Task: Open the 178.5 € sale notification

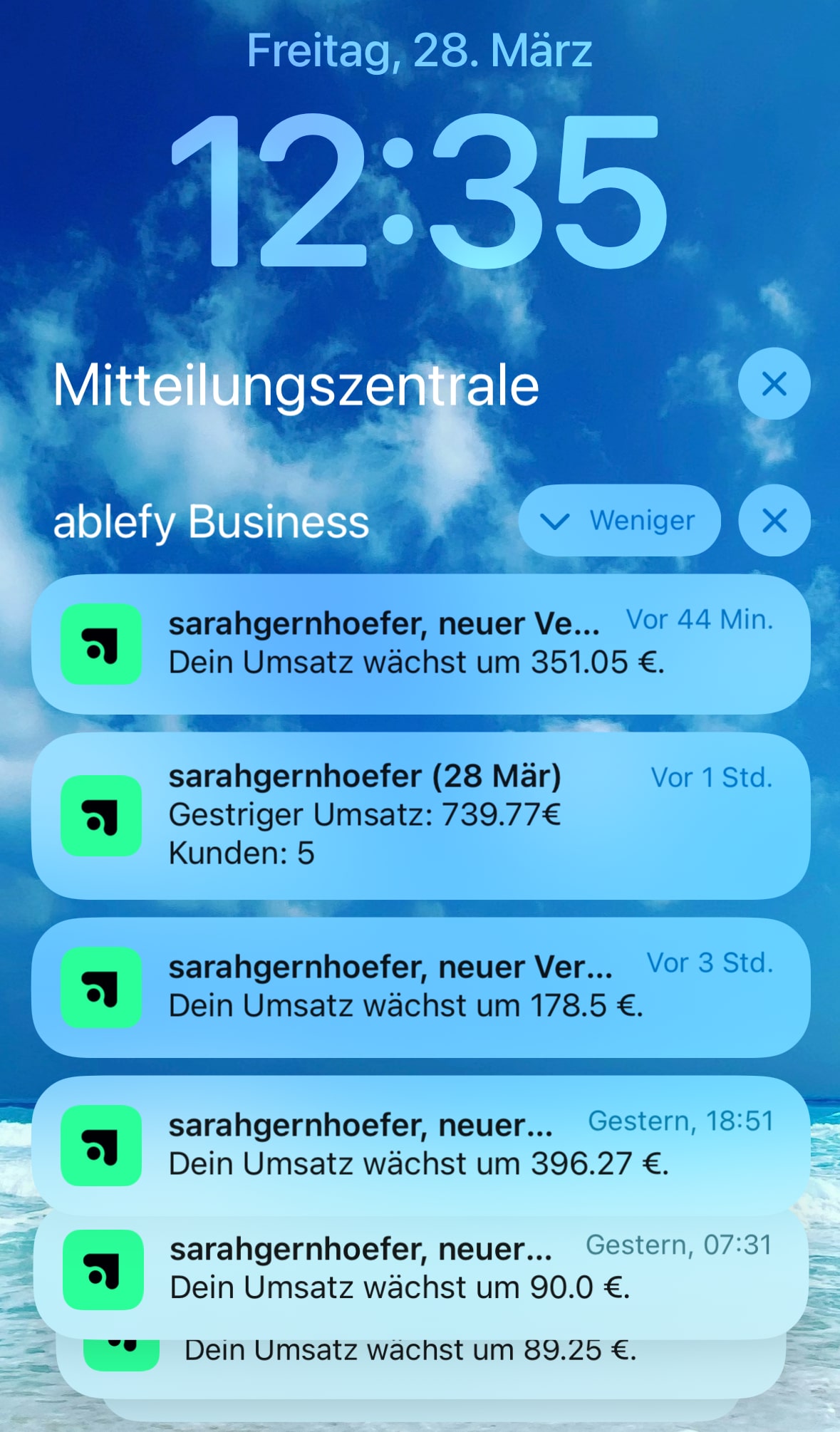Action: (420, 987)
